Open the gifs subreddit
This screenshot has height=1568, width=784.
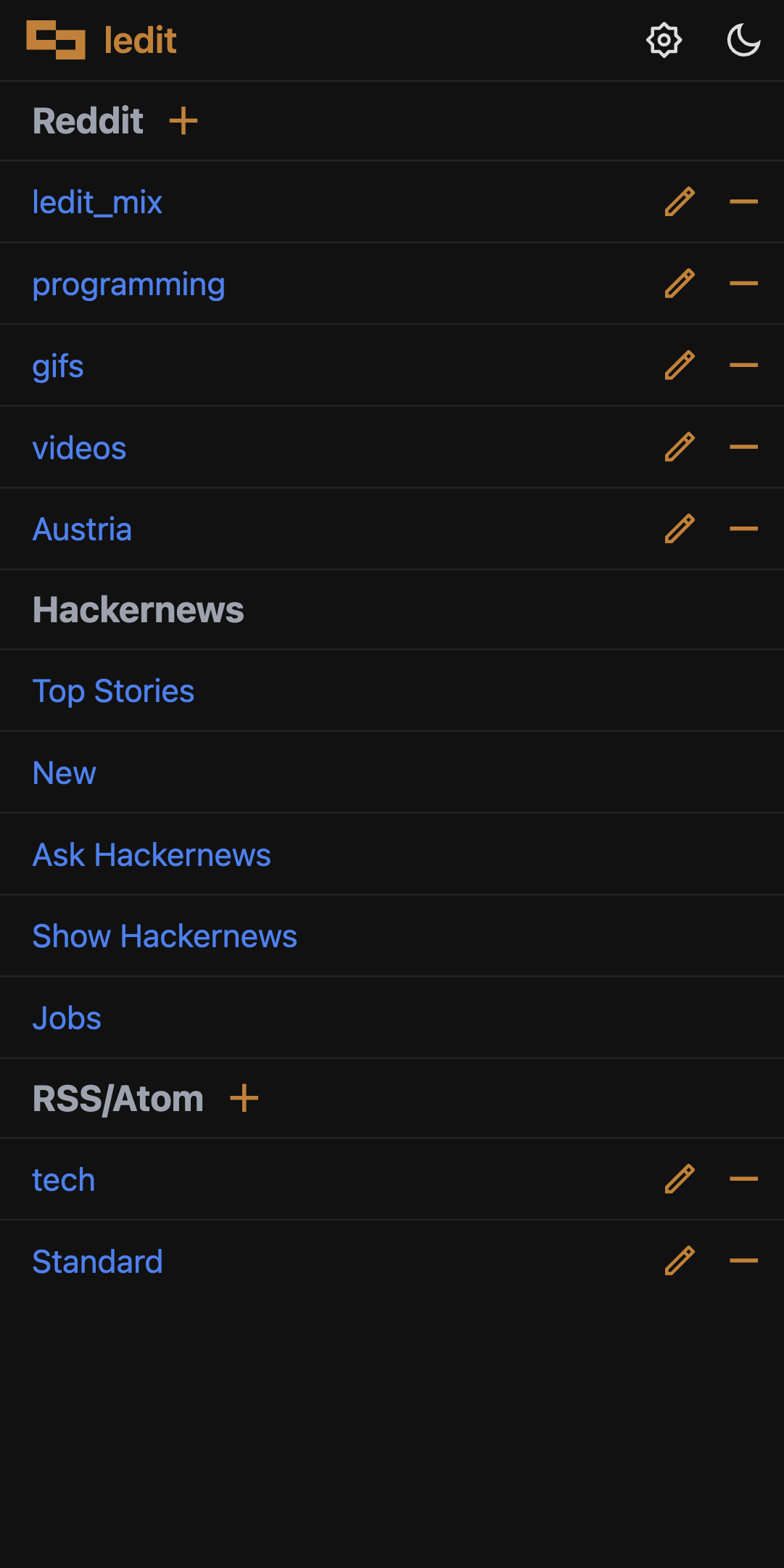point(58,366)
